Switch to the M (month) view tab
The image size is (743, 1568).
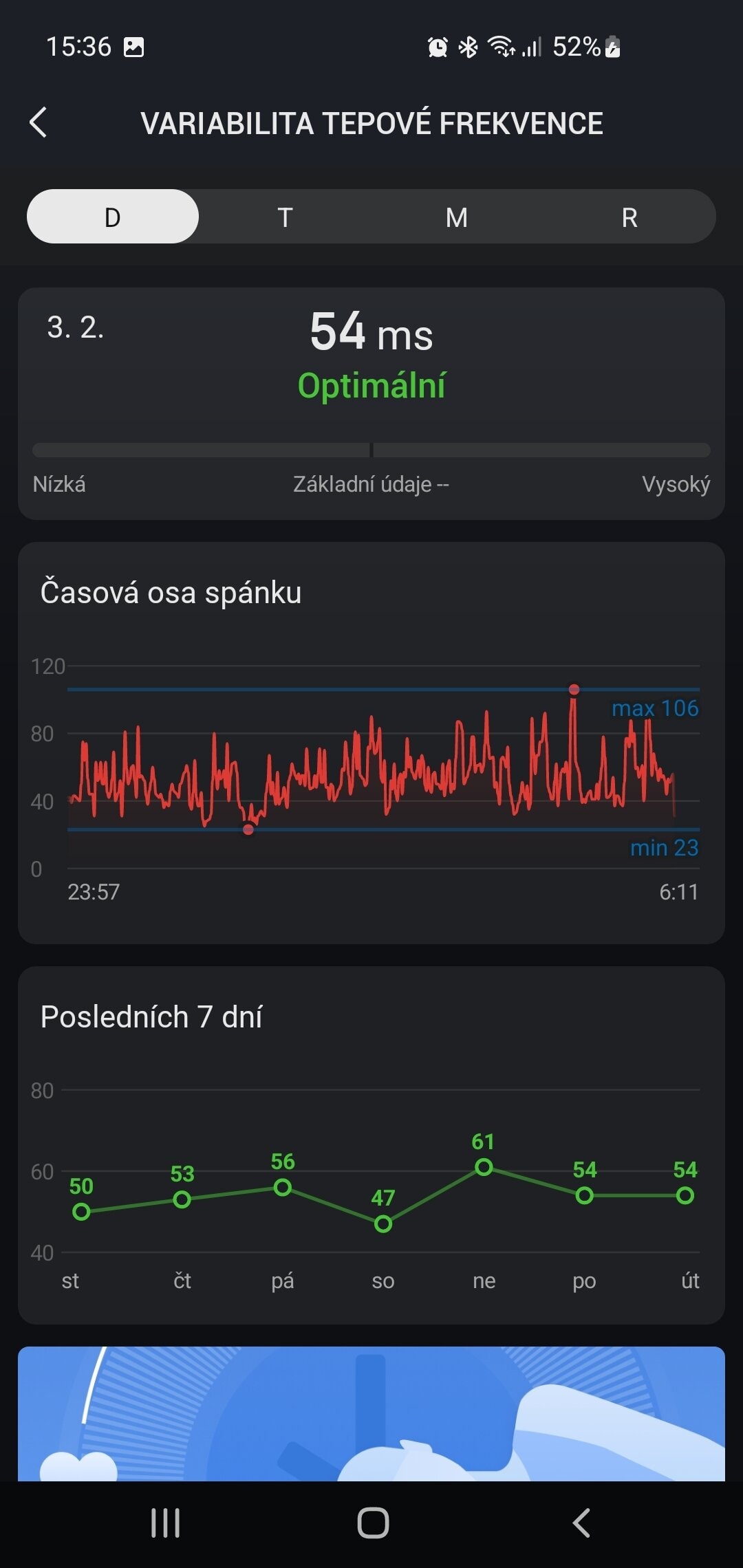[x=457, y=217]
